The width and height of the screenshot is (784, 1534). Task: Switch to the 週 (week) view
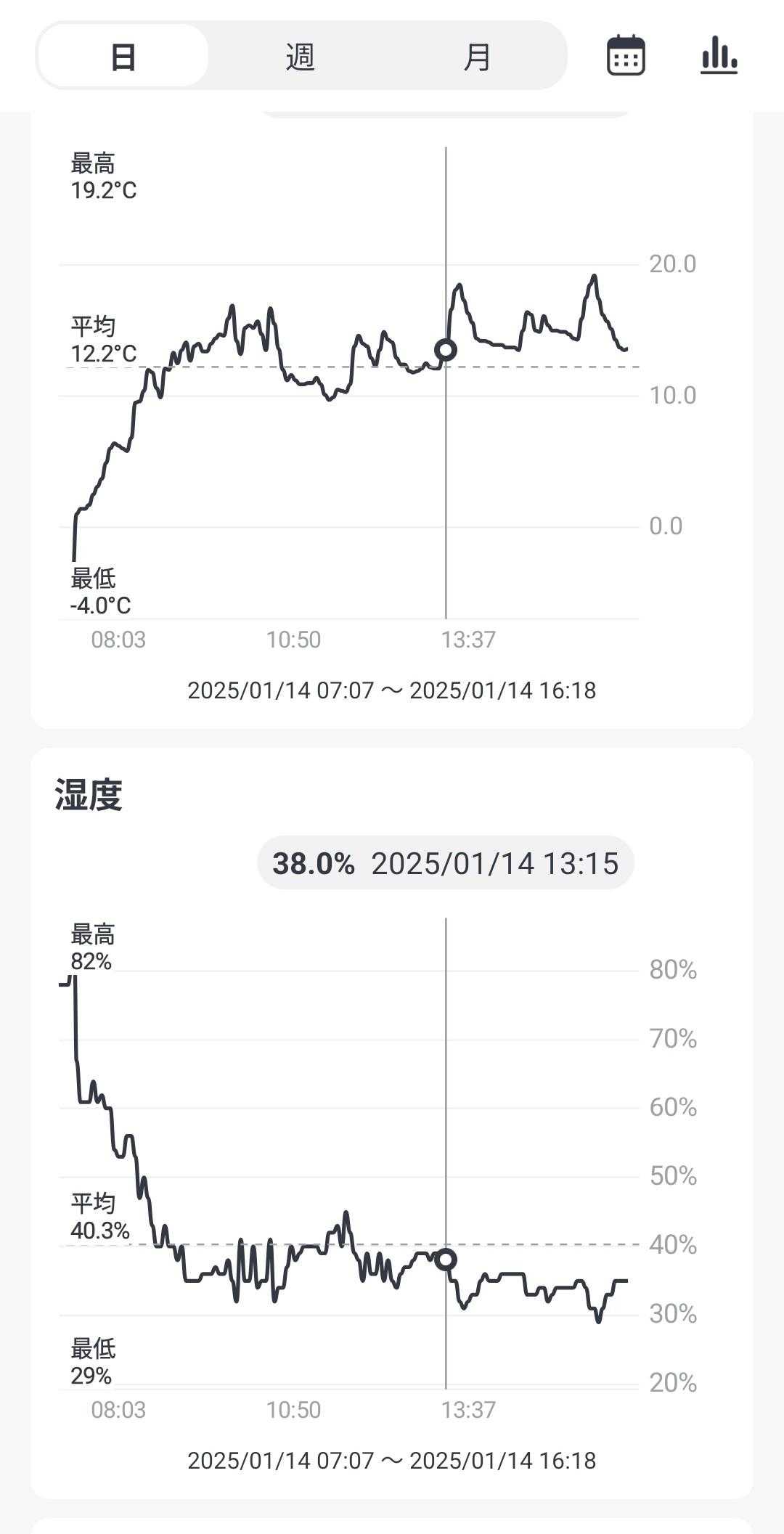pyautogui.click(x=300, y=56)
